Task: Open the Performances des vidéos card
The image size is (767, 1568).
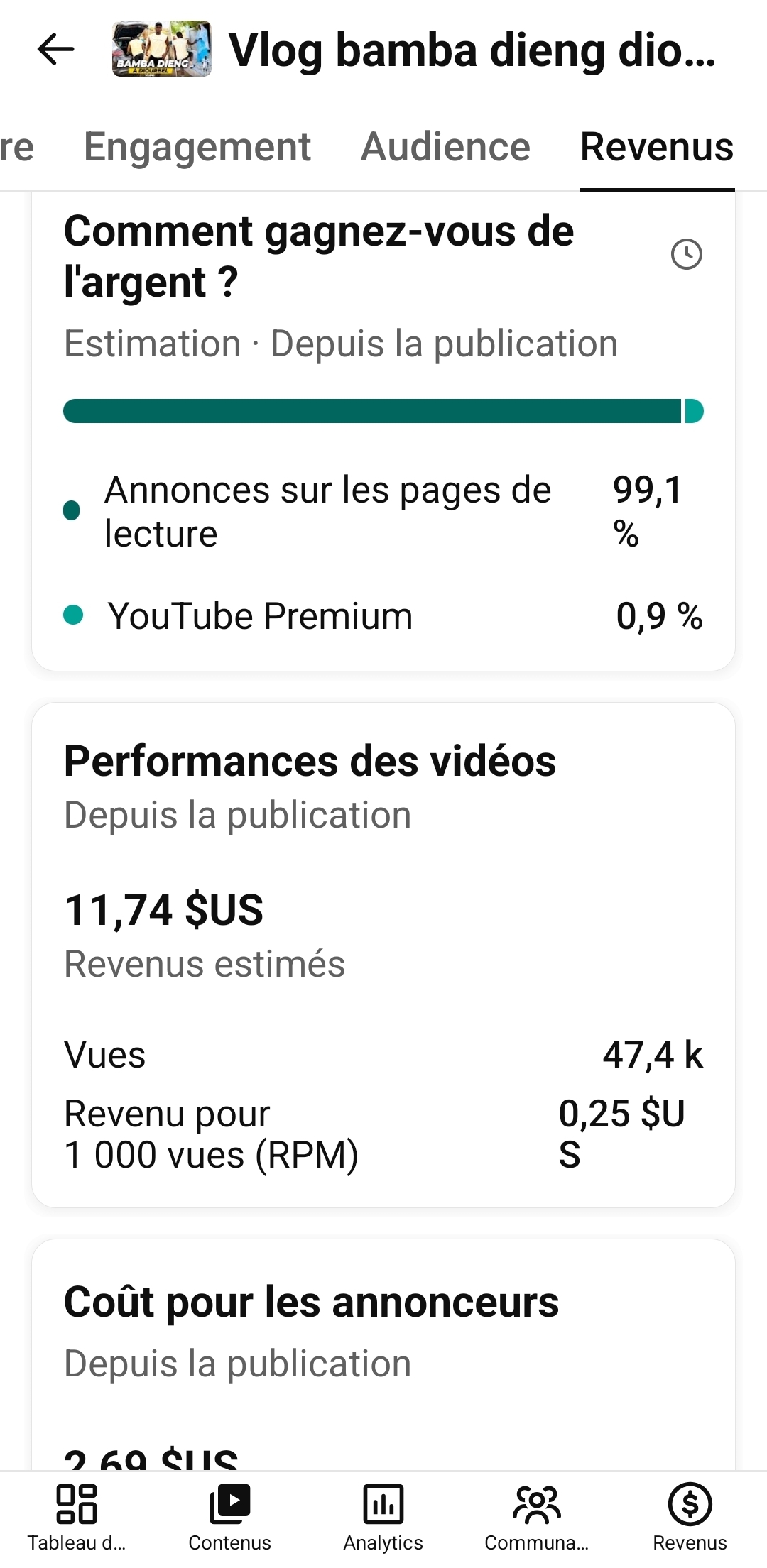Action: [x=383, y=955]
